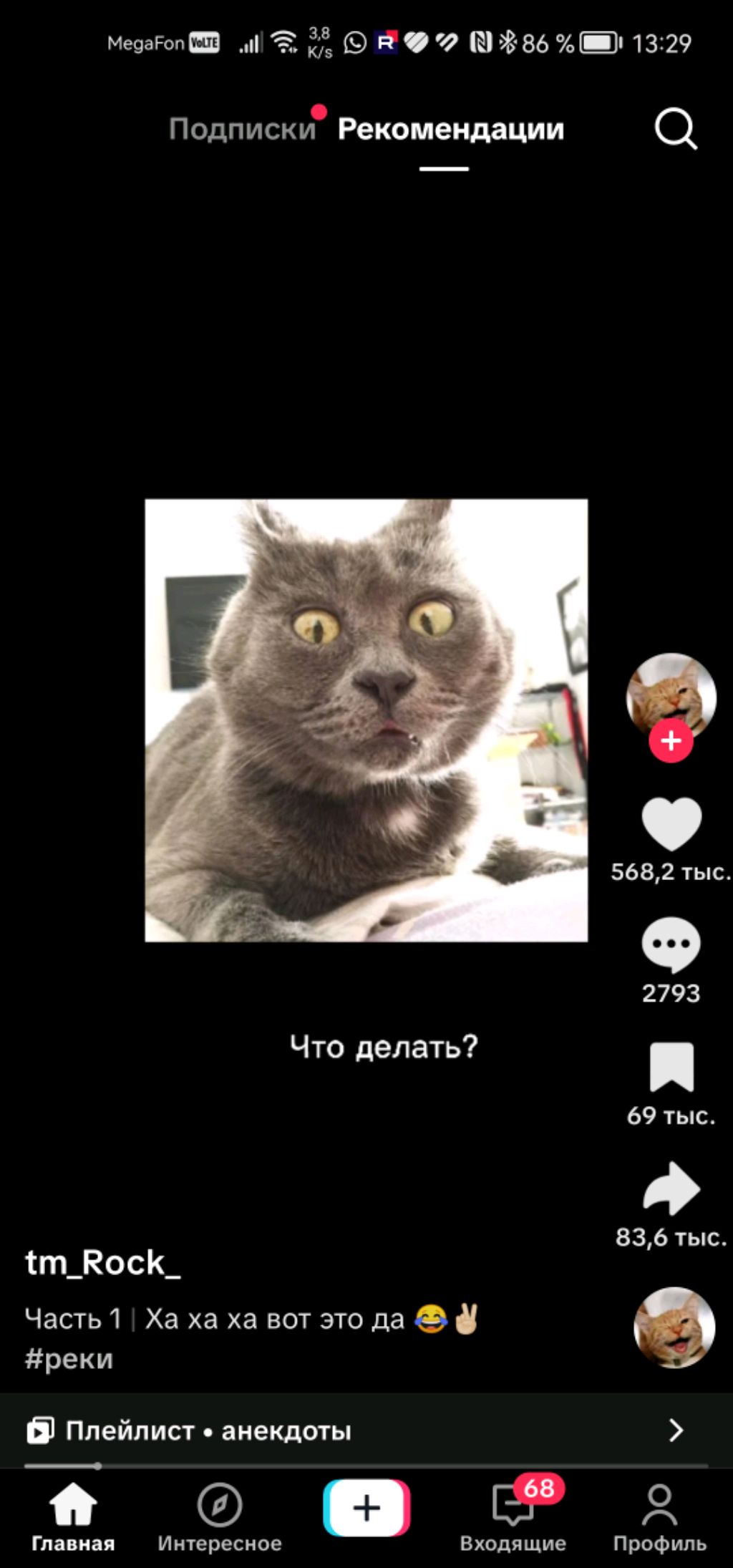Share the video via arrow icon
This screenshot has width=733, height=1568.
pos(671,1189)
